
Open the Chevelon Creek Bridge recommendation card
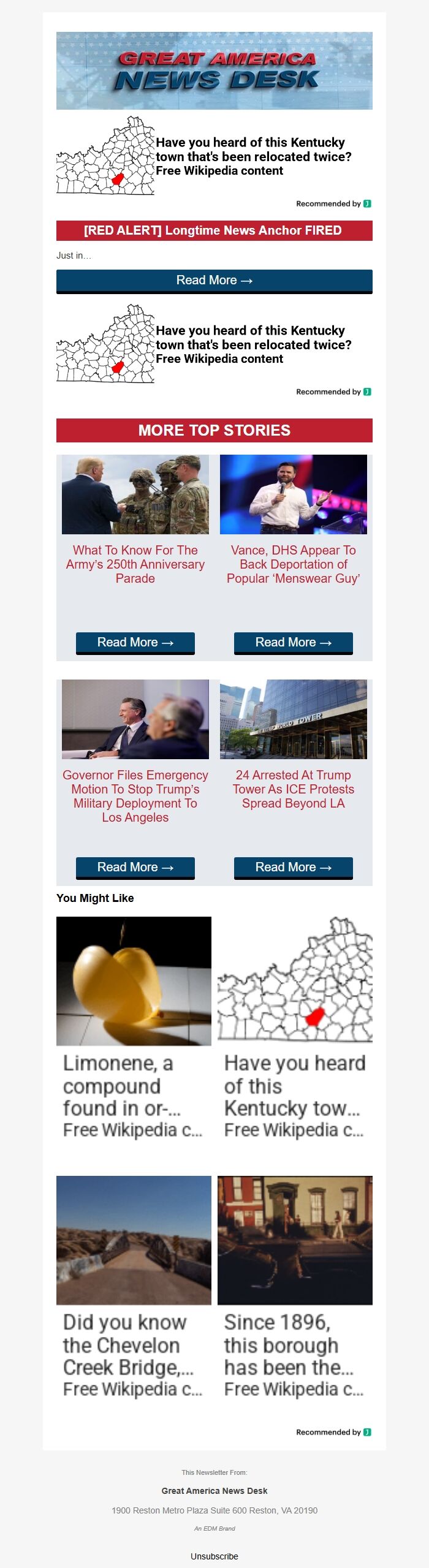coord(134,1288)
